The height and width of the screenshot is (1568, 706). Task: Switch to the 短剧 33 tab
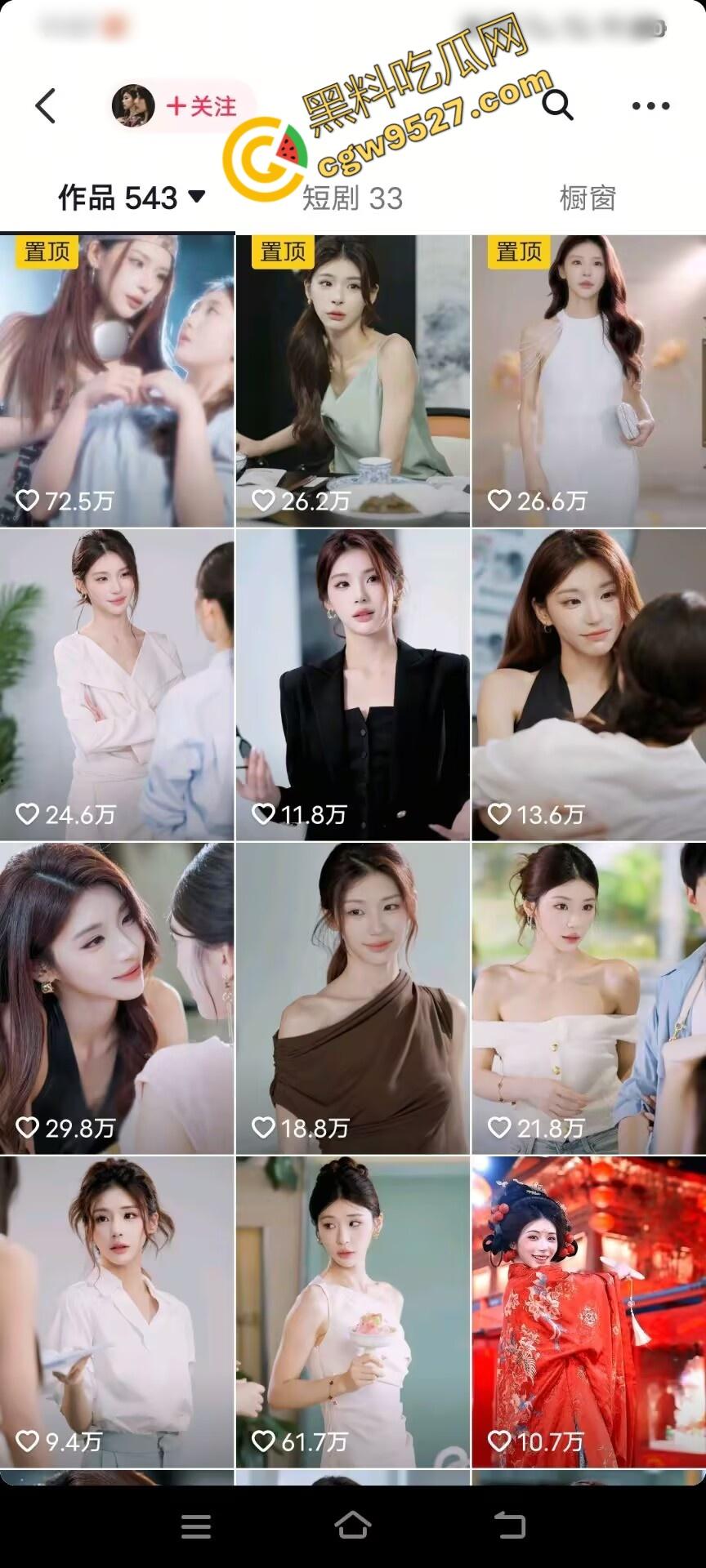pos(352,195)
